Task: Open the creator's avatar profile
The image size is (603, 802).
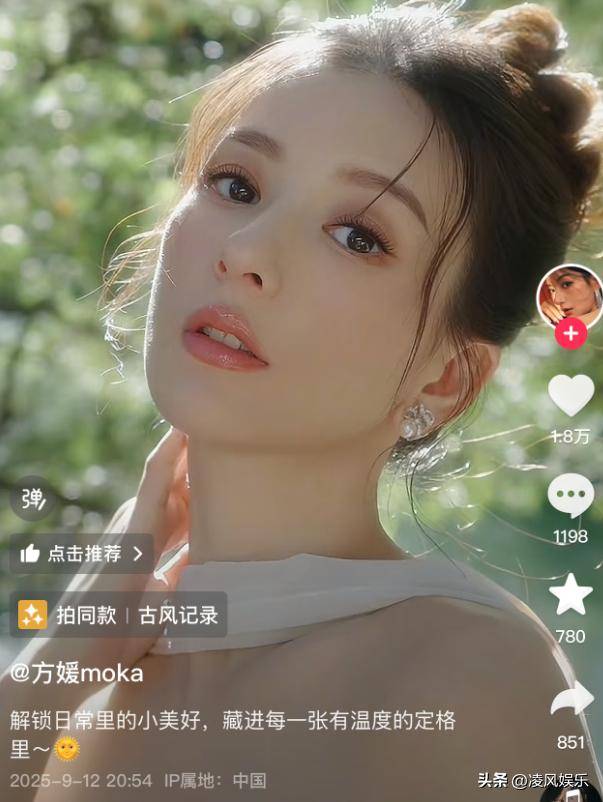Action: [x=569, y=297]
